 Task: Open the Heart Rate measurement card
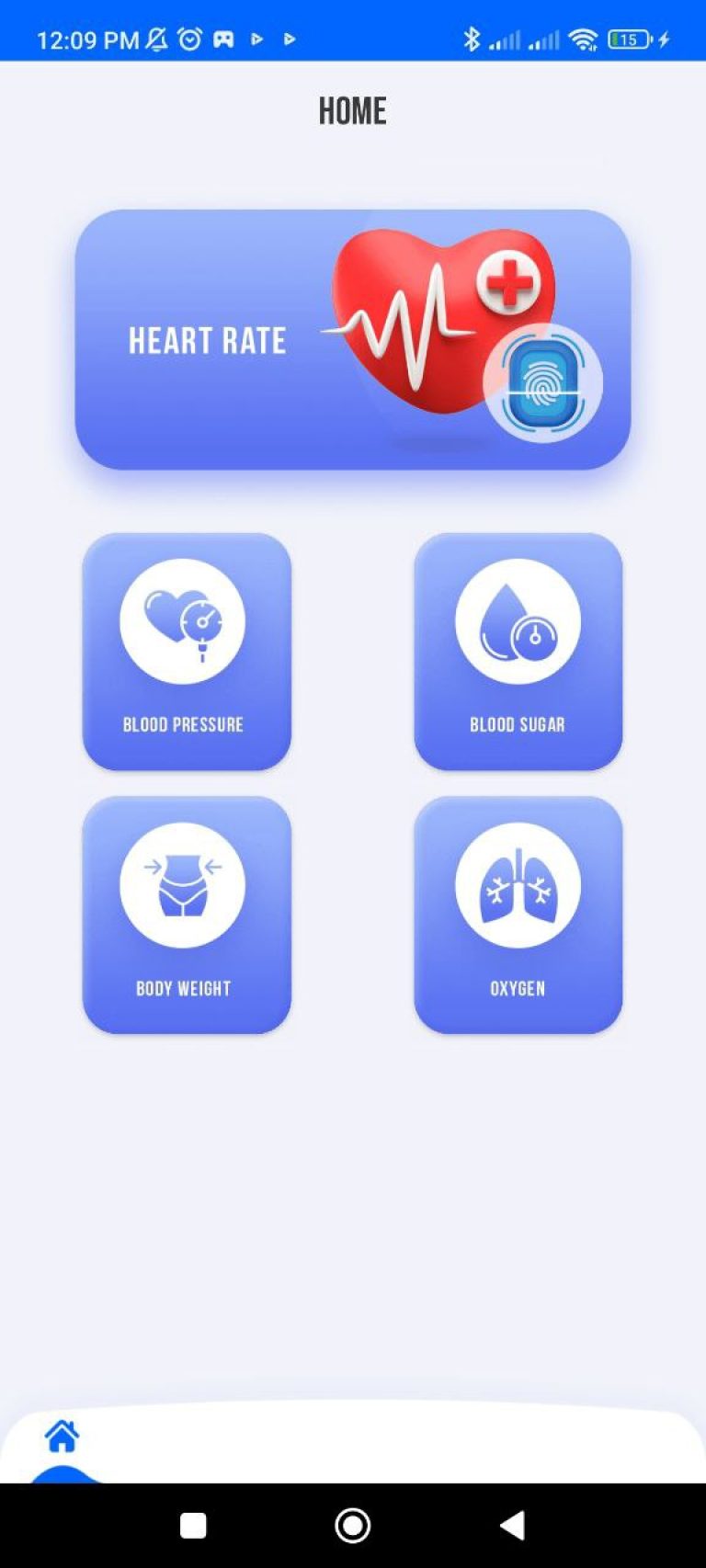353,340
